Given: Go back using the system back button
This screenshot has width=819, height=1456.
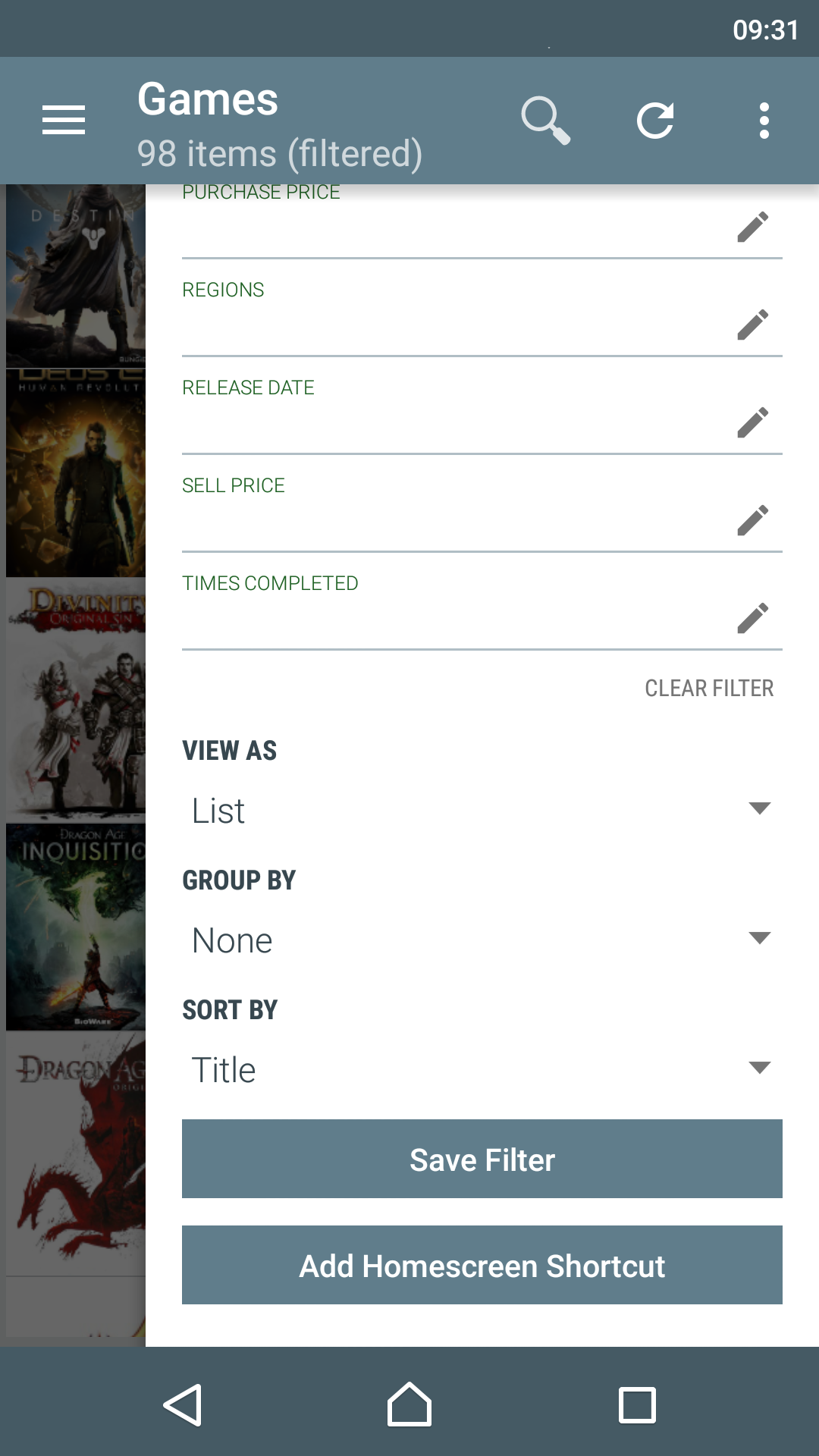Looking at the screenshot, I should (x=183, y=1404).
